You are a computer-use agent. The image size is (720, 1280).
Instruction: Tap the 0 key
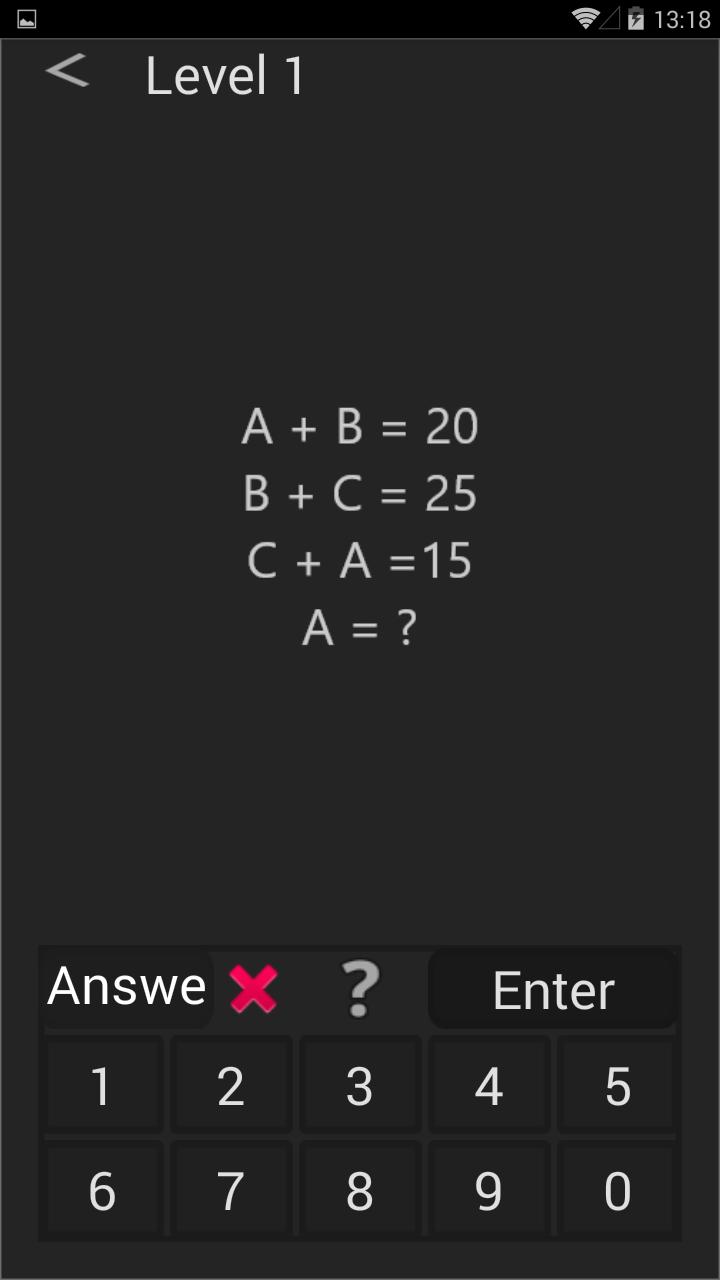(x=617, y=1190)
